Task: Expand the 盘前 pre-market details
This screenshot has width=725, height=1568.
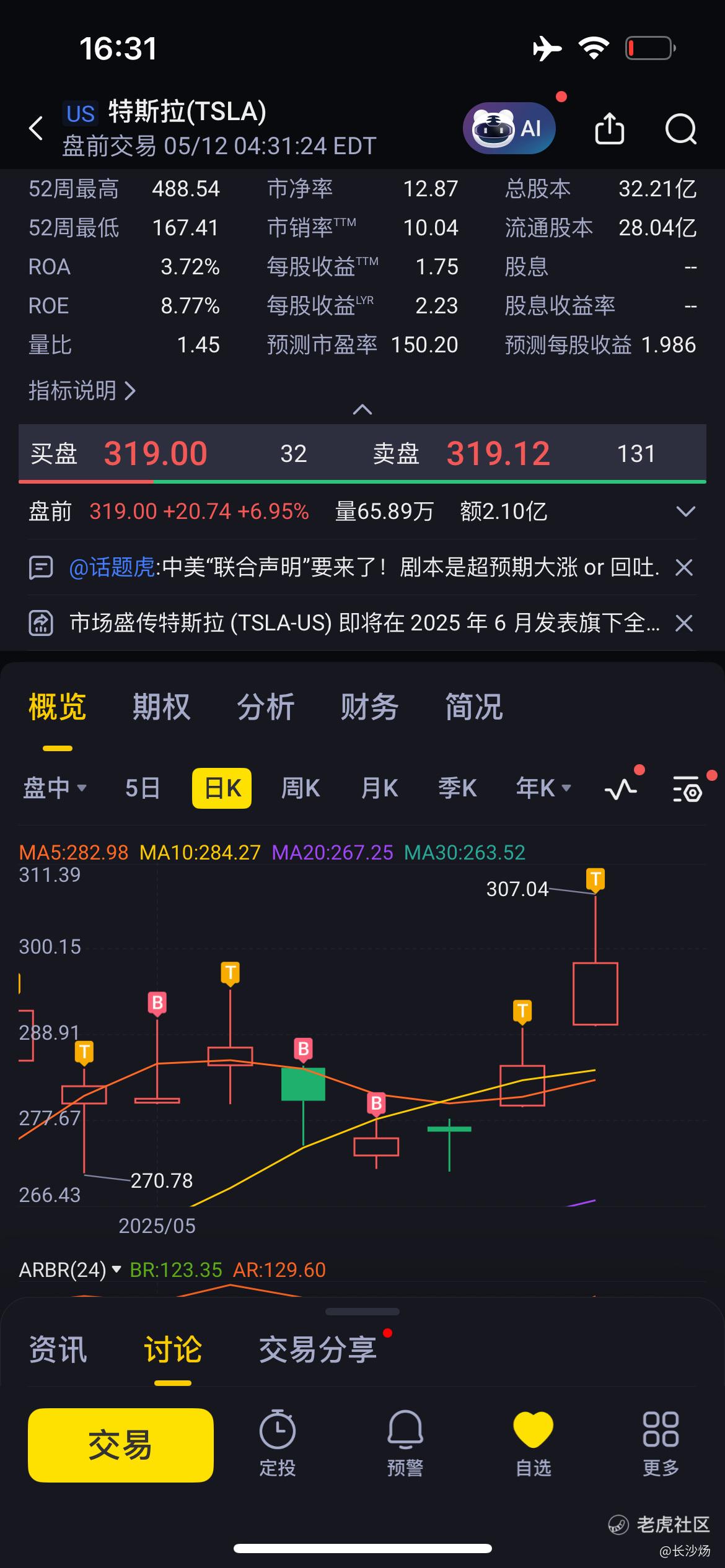Action: click(x=685, y=512)
